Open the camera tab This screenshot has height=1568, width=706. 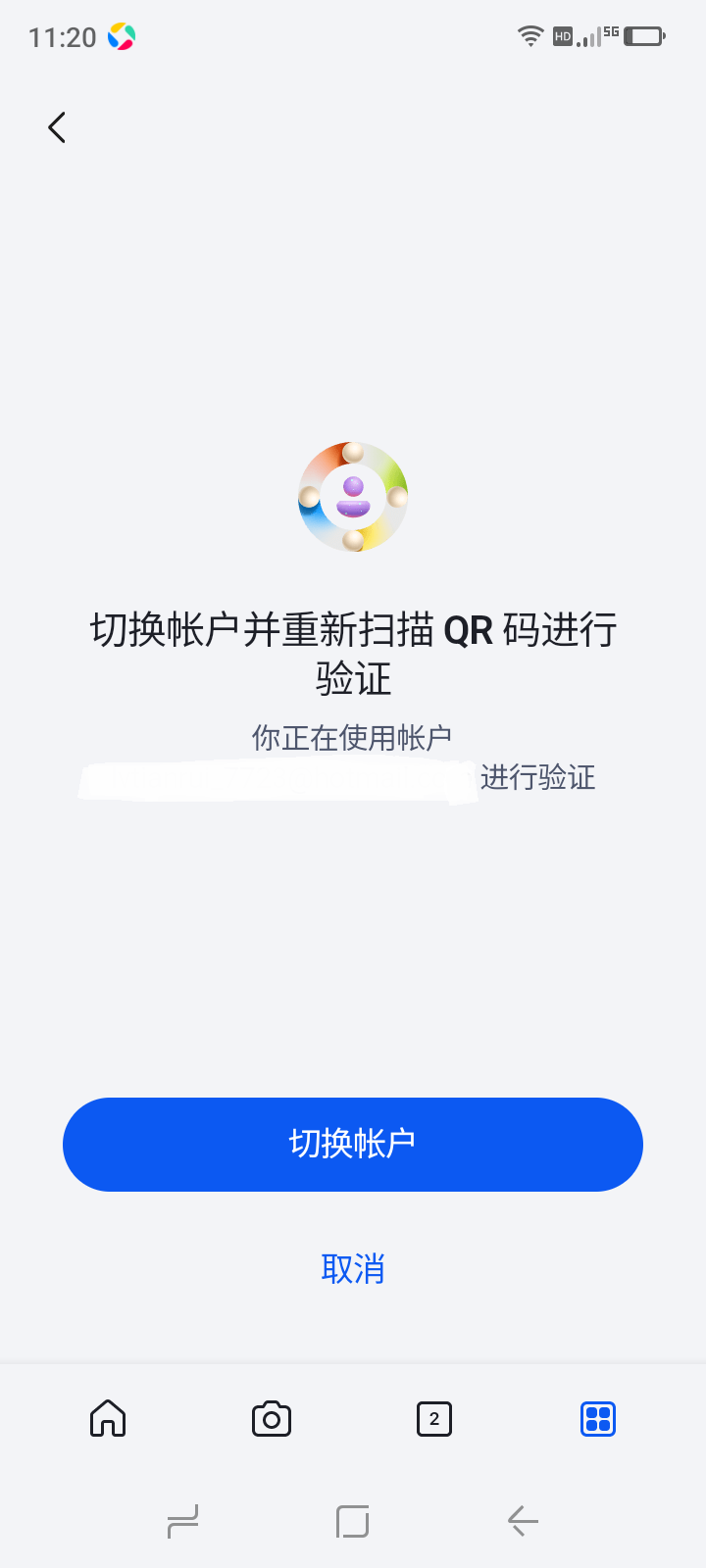(x=272, y=1418)
